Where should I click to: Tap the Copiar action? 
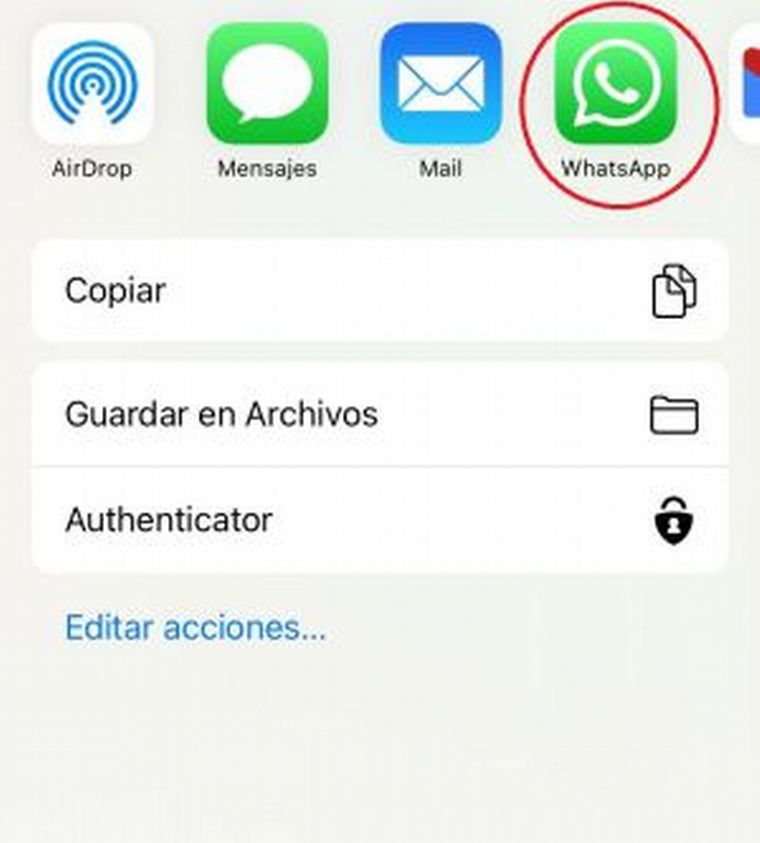[x=380, y=291]
